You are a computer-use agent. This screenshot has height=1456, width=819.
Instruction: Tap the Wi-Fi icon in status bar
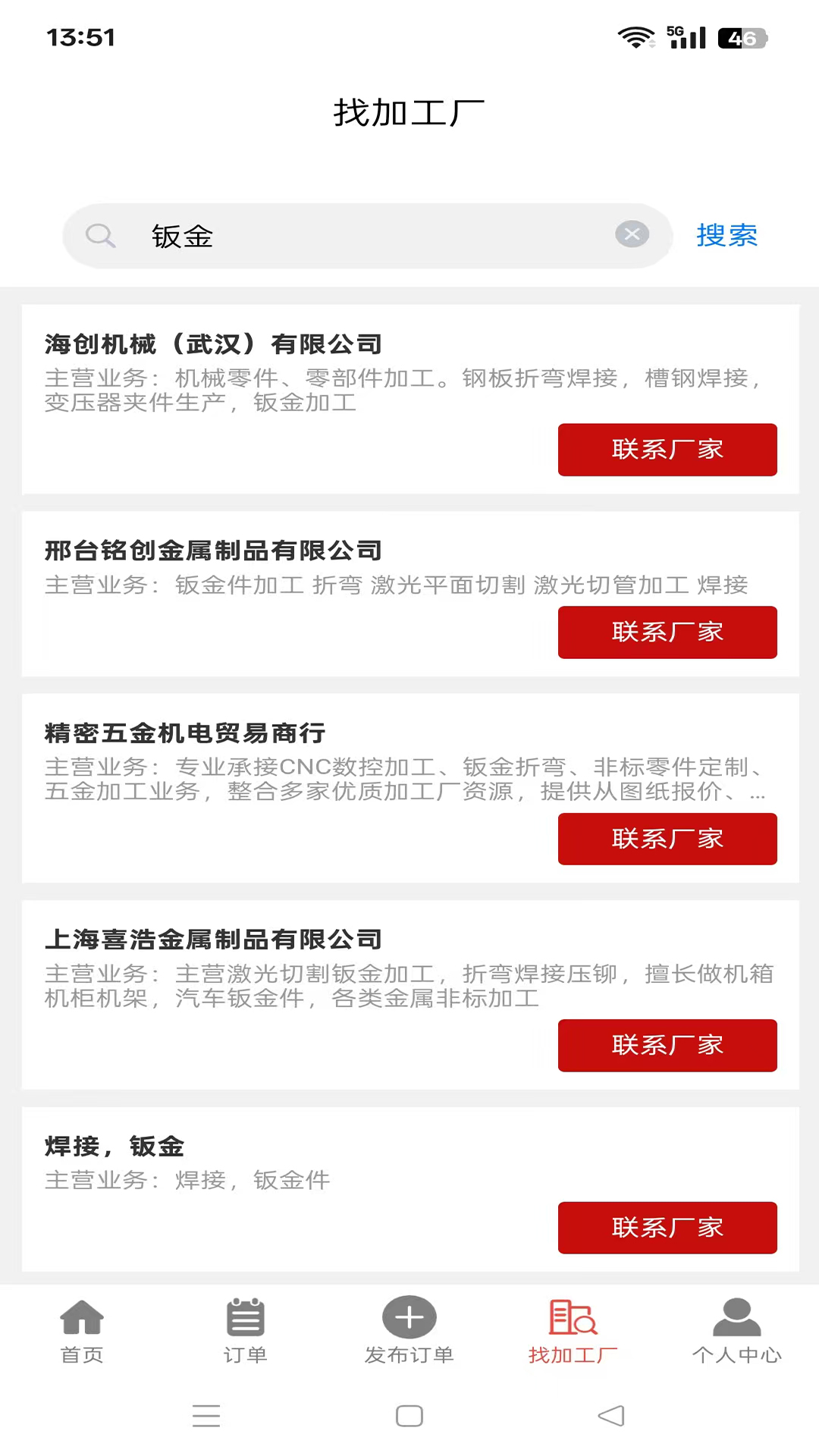click(634, 34)
